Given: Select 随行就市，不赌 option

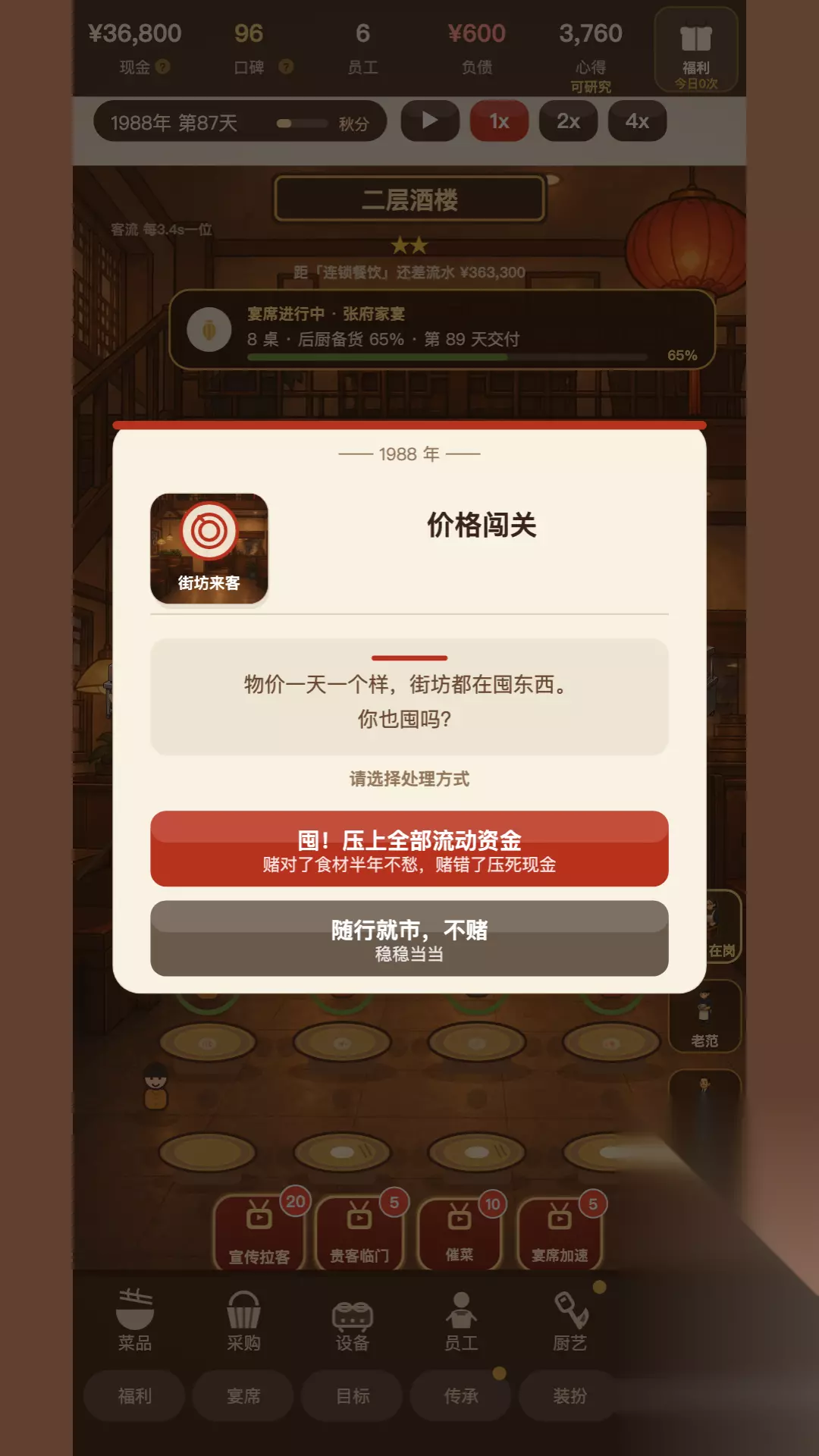Looking at the screenshot, I should (409, 938).
